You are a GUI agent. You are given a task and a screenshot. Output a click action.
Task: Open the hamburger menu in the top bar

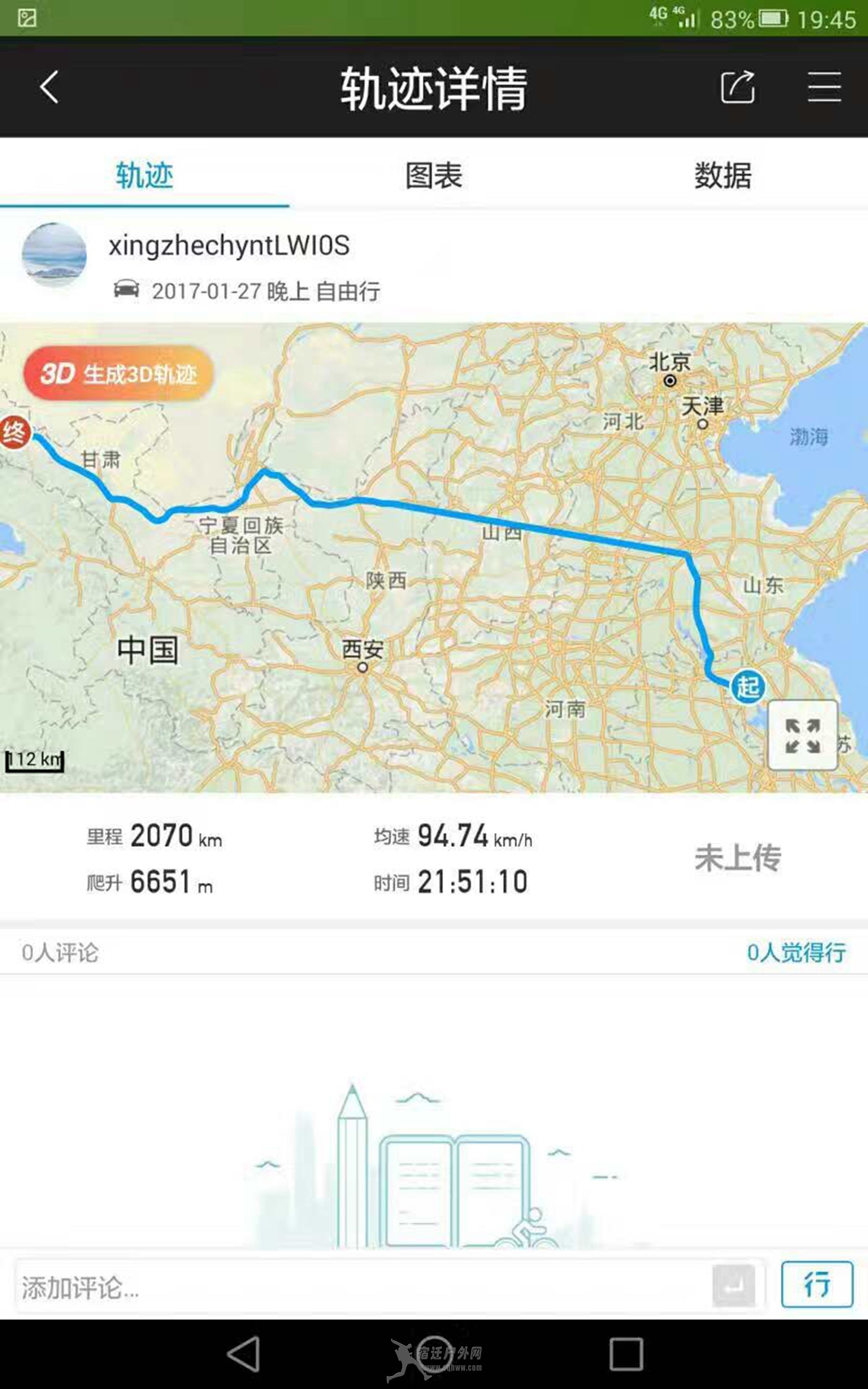tap(825, 87)
